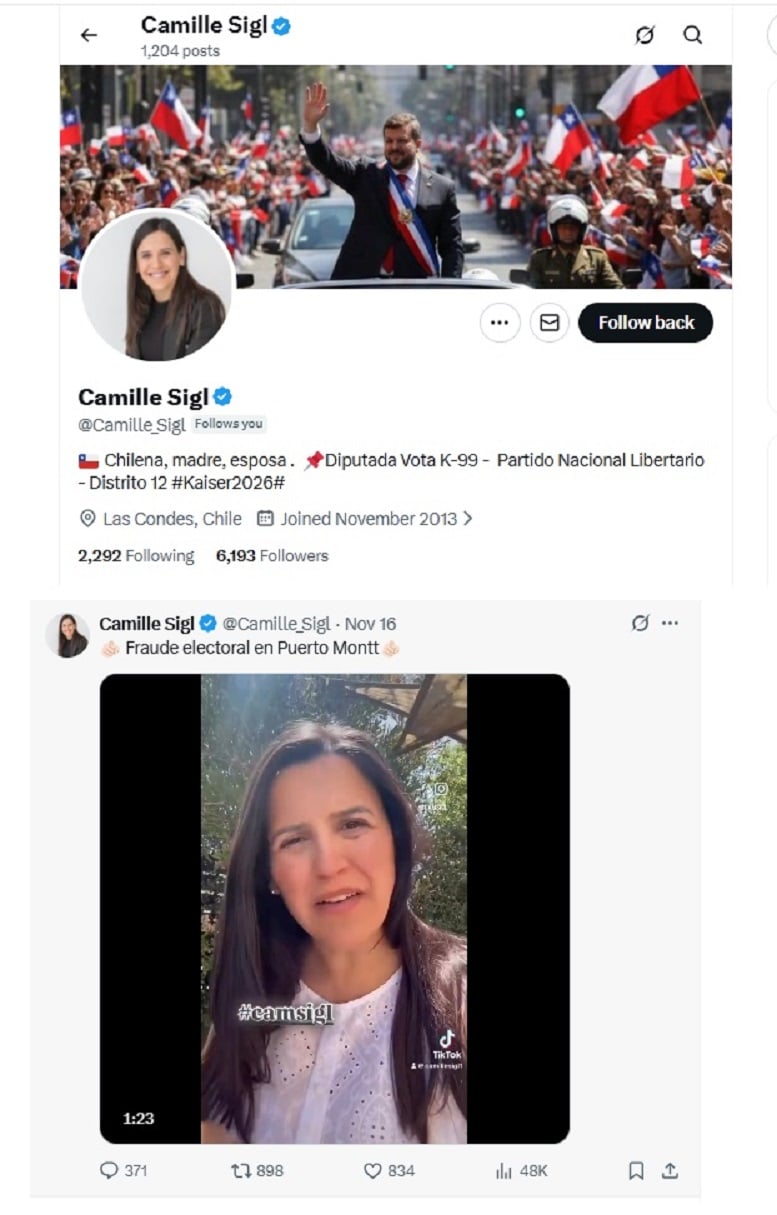Search within Camille Sigl's profile

(692, 35)
